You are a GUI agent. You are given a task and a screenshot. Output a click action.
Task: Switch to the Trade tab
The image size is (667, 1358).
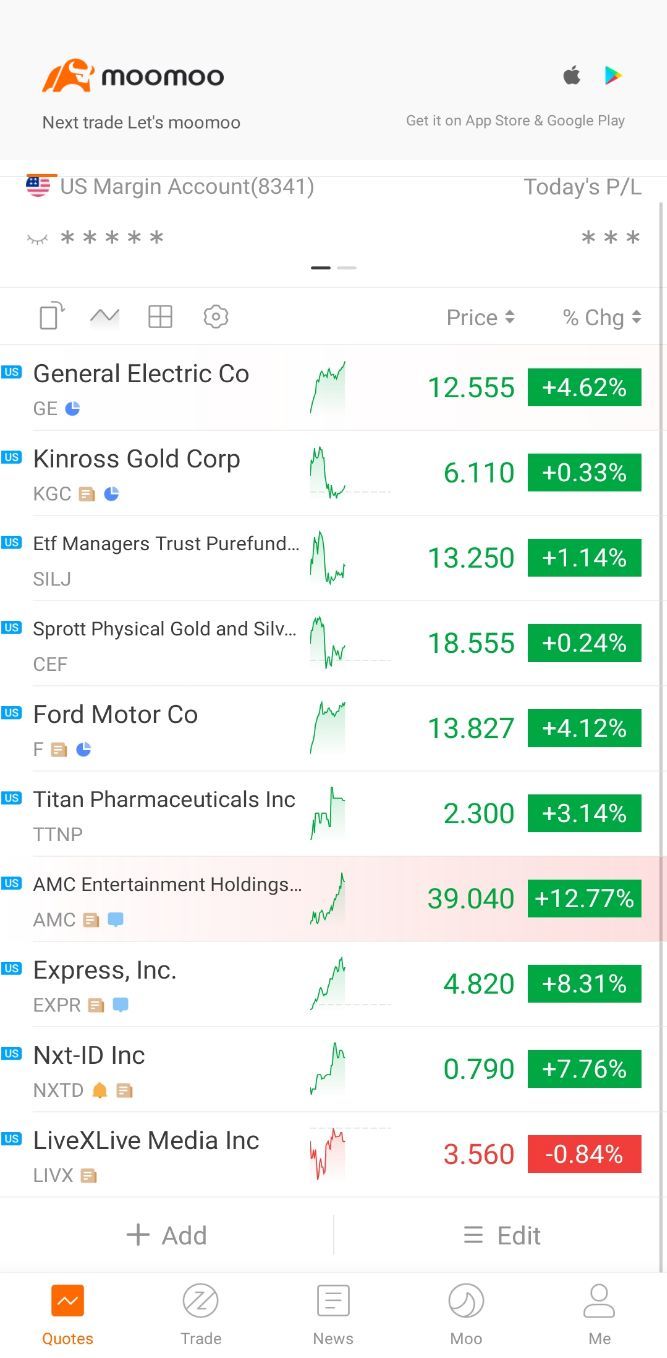[x=201, y=1315]
